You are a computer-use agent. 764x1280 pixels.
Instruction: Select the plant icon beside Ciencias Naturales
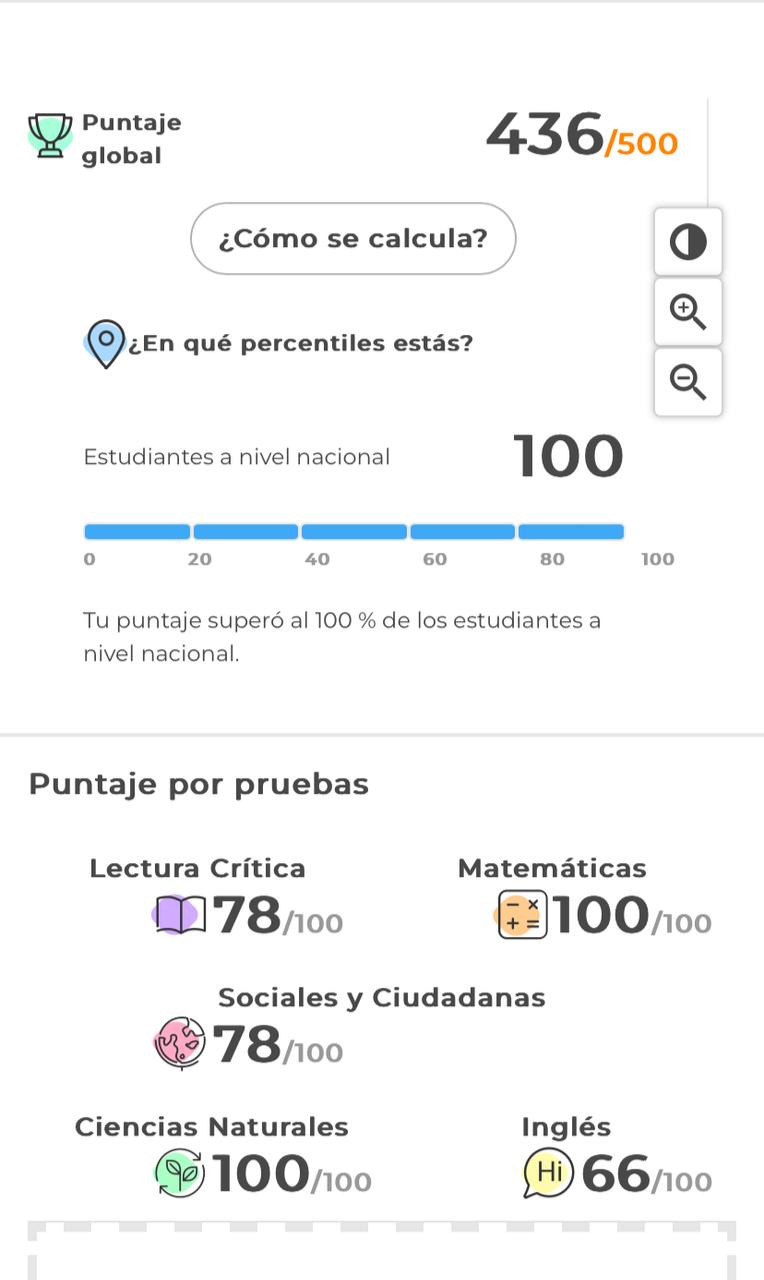pos(179,1172)
